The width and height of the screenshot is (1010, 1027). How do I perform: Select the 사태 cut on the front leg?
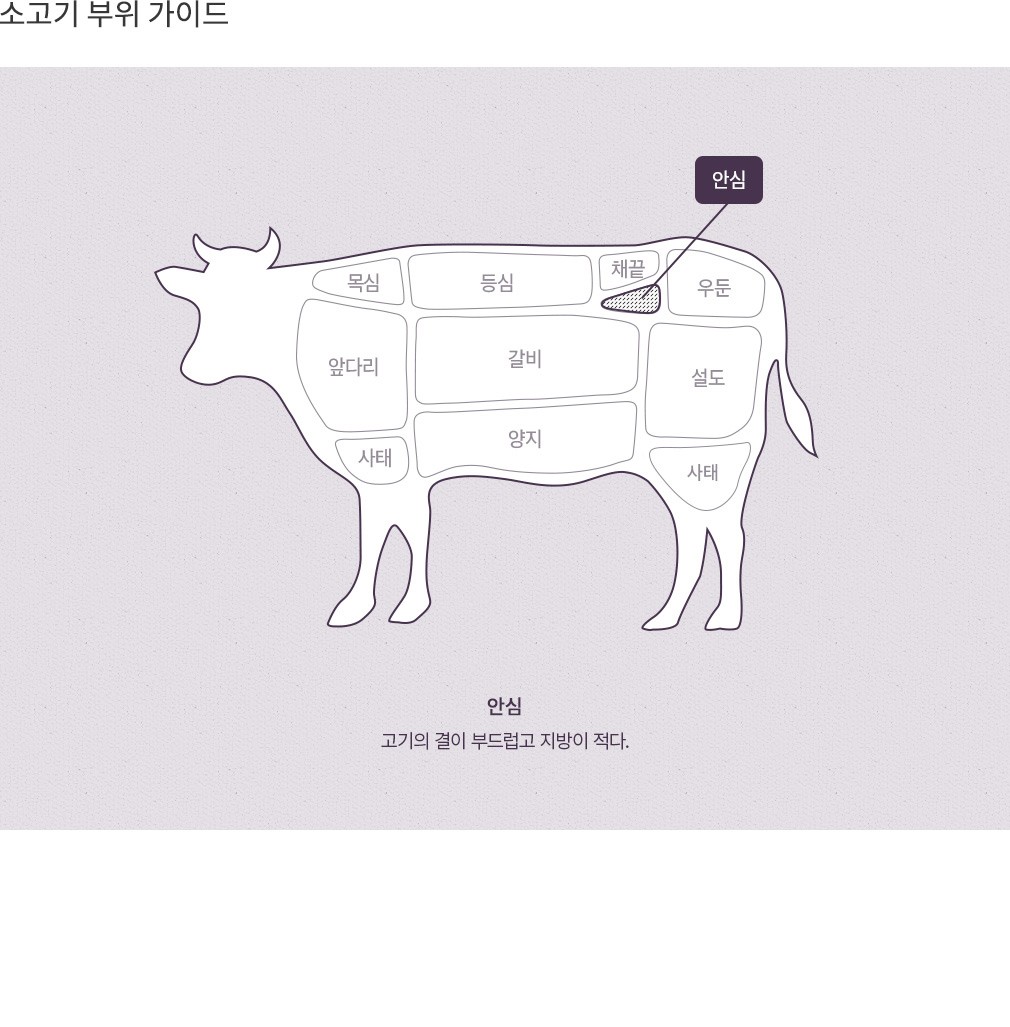(x=374, y=459)
